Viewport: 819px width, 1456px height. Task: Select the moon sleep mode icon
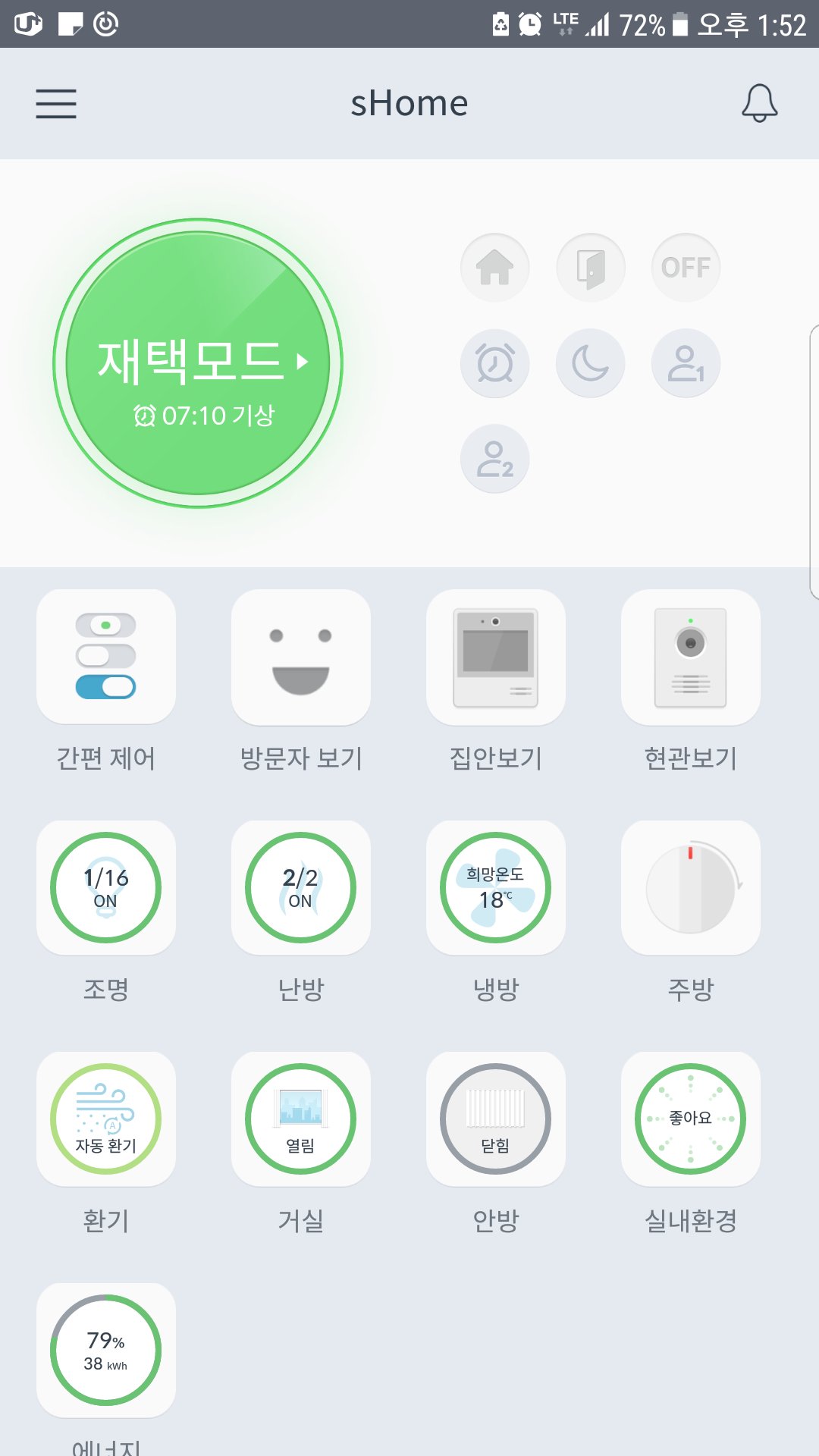(590, 363)
